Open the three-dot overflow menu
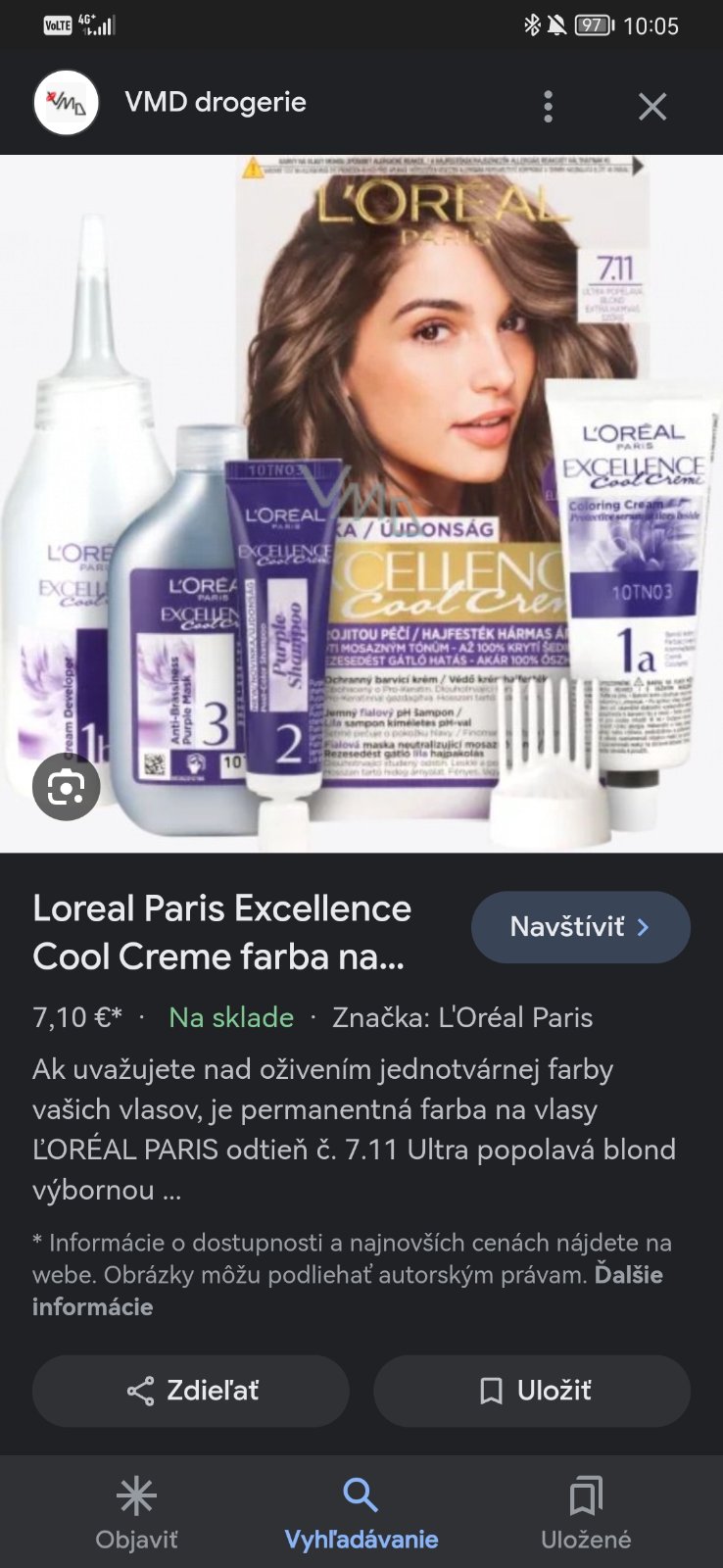Viewport: 723px width, 1568px height. [548, 106]
